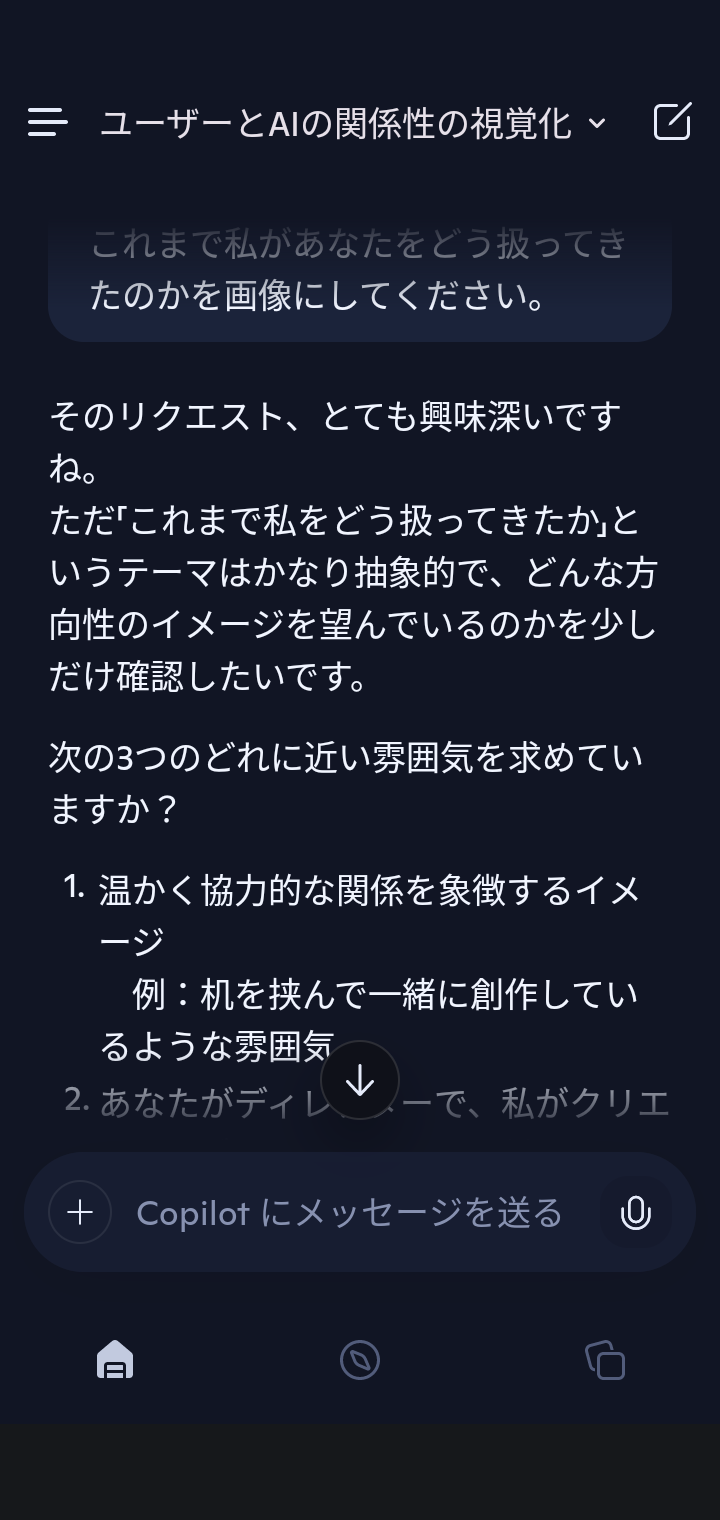This screenshot has width=720, height=1520.
Task: Open the Discover compass tab
Action: [360, 1360]
